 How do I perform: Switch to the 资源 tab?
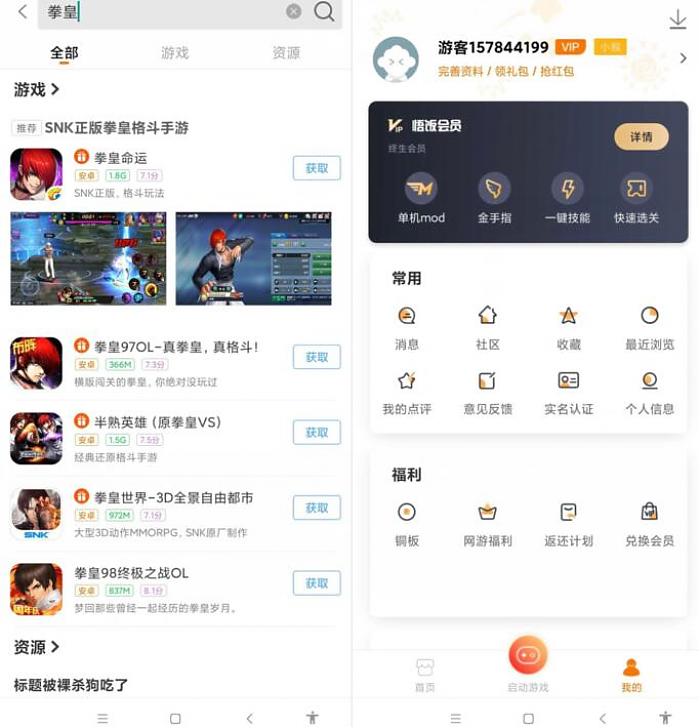click(286, 53)
